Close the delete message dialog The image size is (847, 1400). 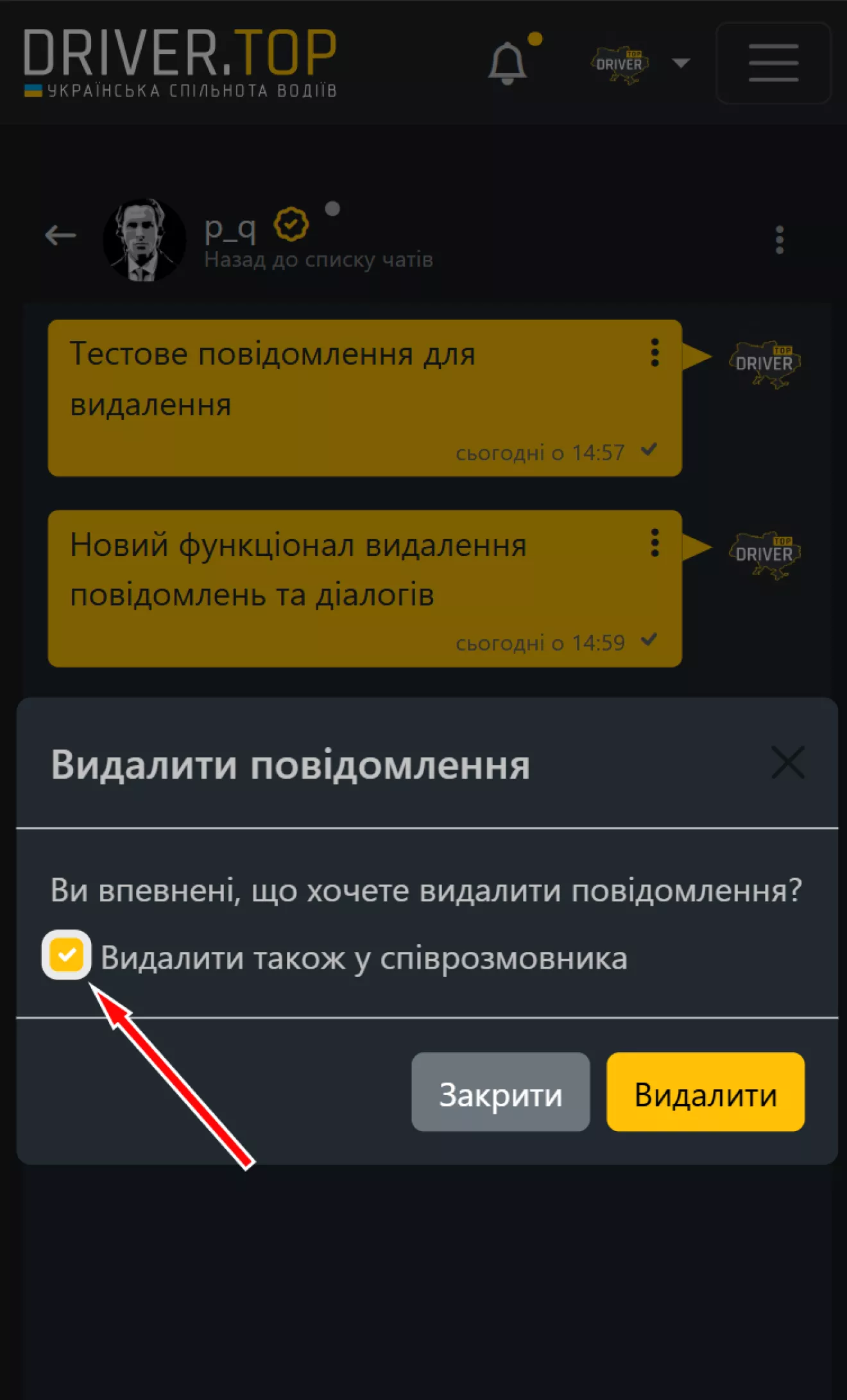(787, 763)
